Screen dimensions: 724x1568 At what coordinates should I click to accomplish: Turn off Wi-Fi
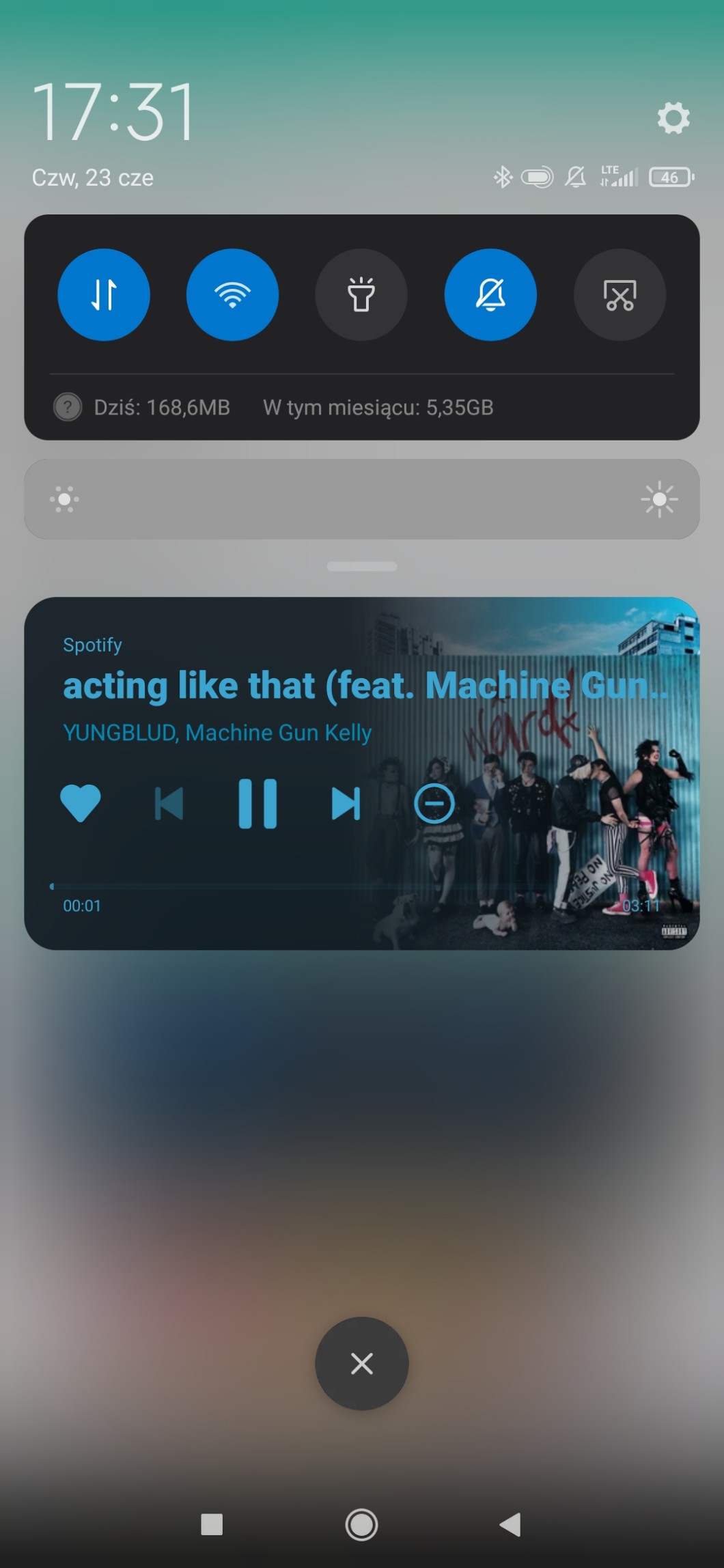coord(232,294)
